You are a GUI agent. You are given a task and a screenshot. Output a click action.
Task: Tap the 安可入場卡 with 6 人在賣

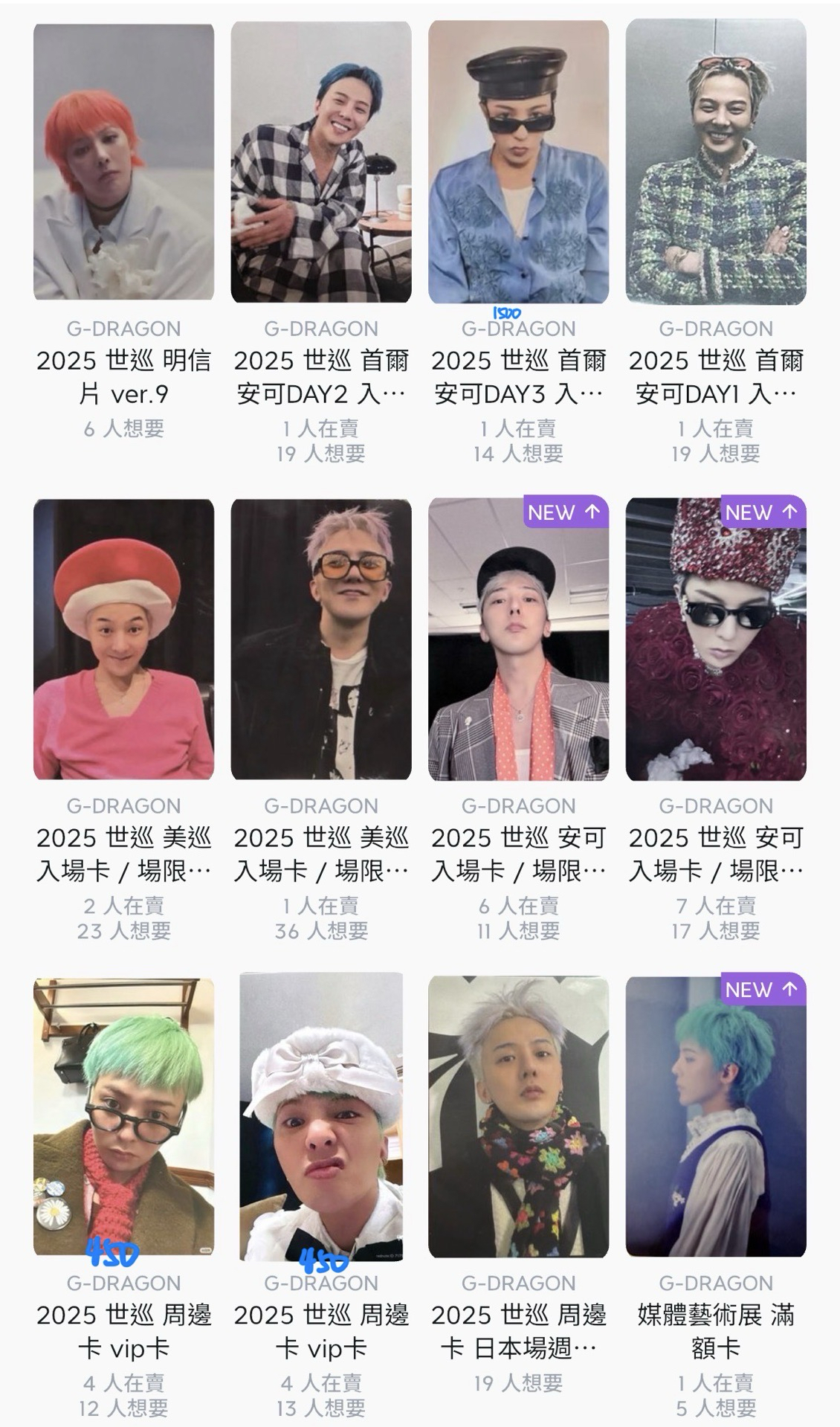[518, 640]
